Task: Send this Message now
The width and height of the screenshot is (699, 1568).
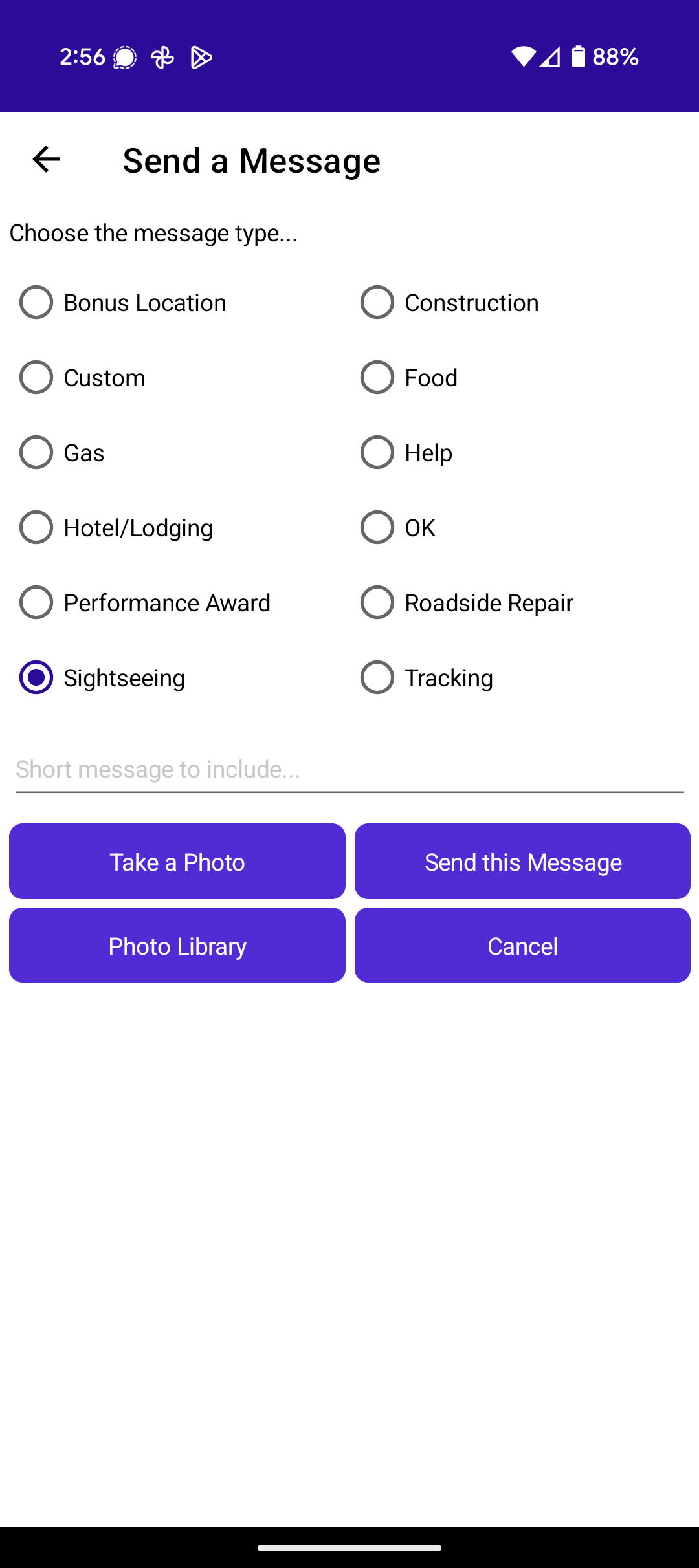Action: [522, 862]
